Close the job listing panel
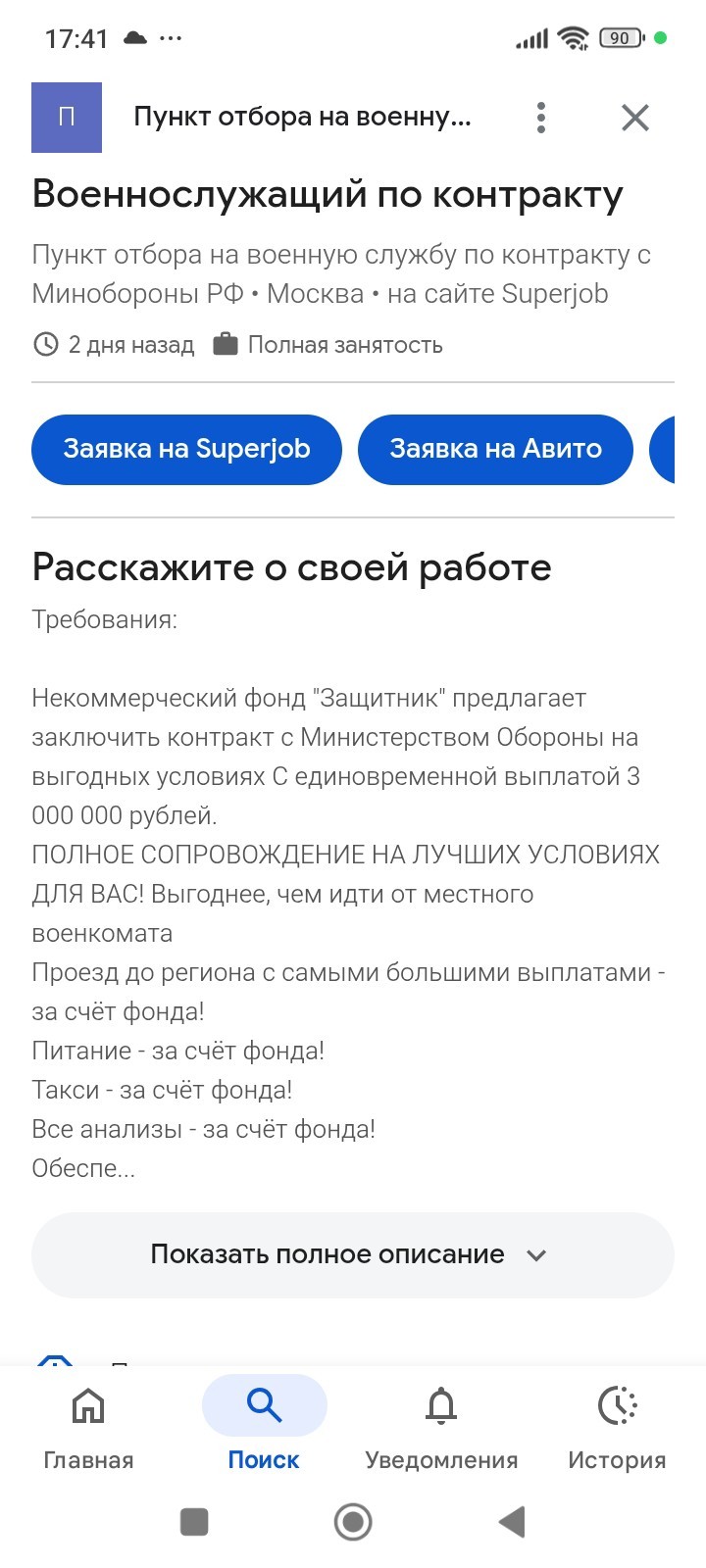Screen dimensions: 706x1568 click(x=635, y=118)
